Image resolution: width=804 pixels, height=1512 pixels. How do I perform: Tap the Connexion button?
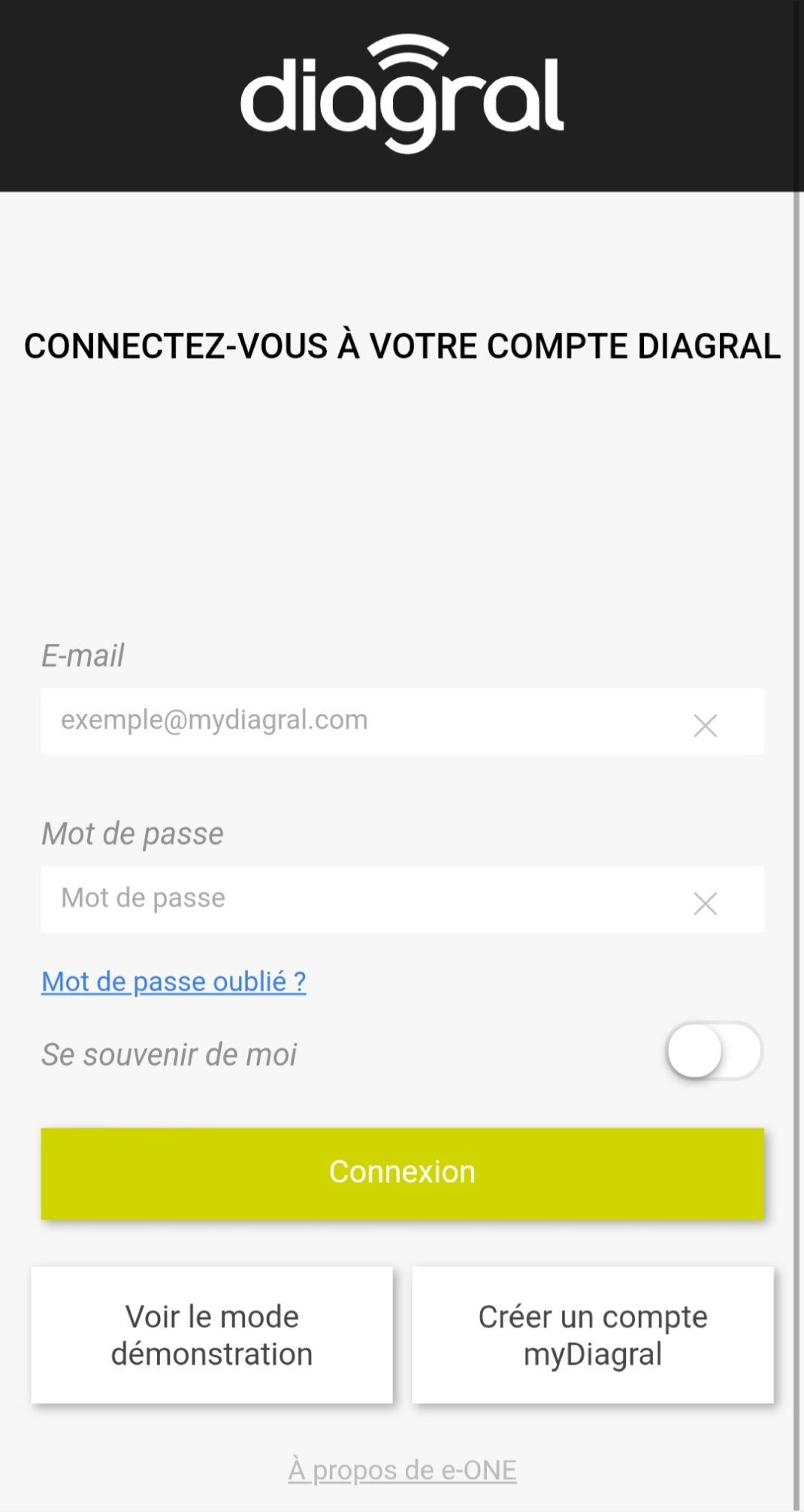[x=402, y=1172]
